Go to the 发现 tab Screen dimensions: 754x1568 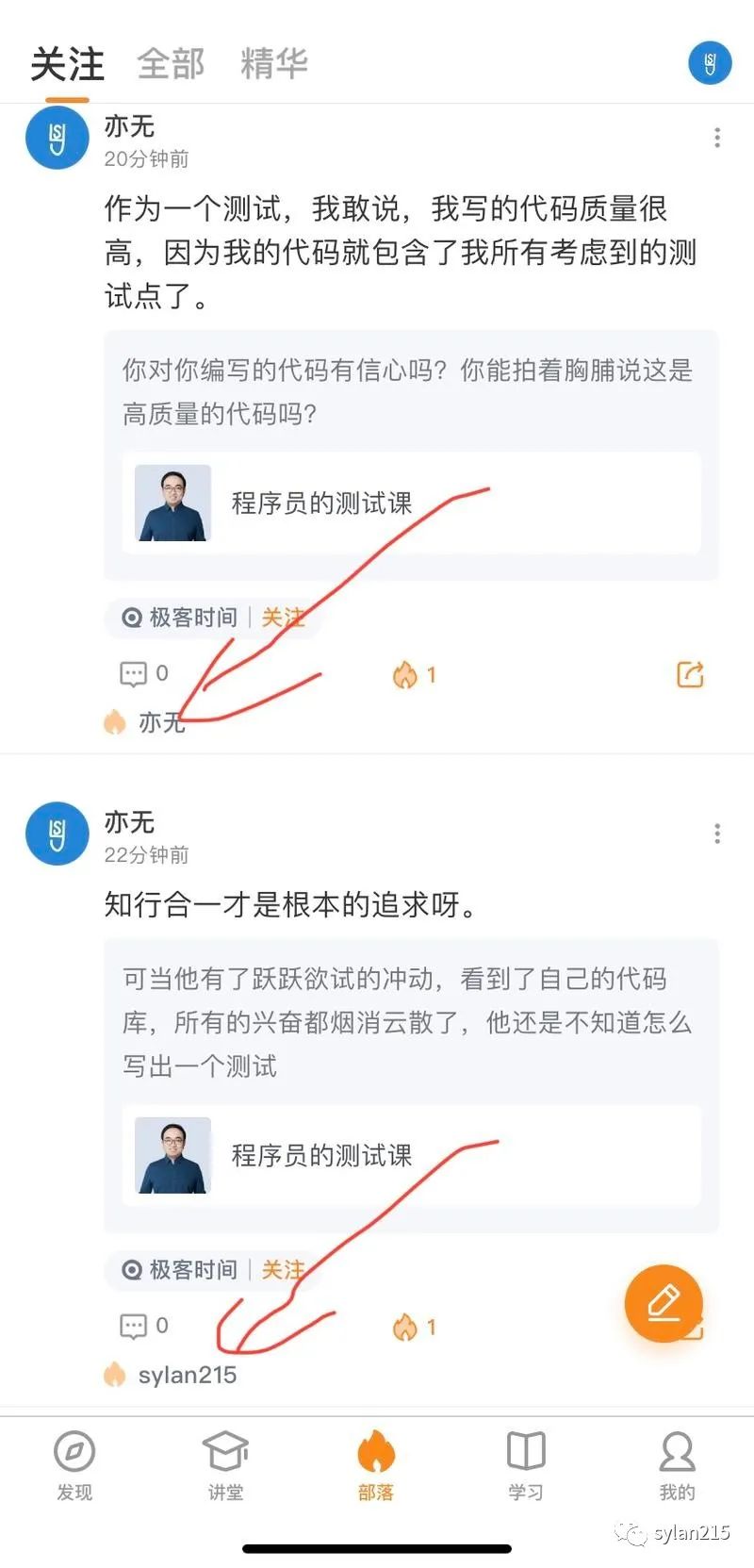tap(74, 1464)
